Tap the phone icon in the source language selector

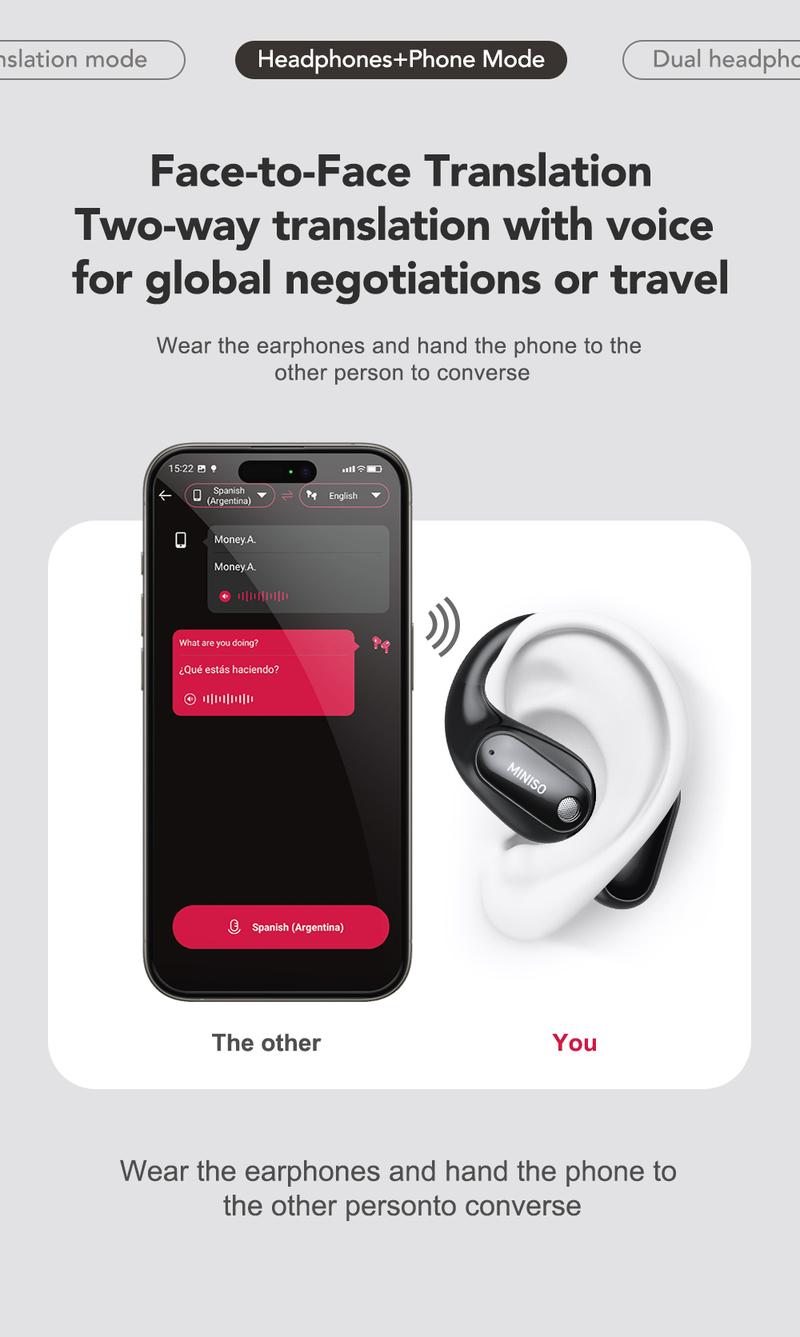pyautogui.click(x=197, y=495)
